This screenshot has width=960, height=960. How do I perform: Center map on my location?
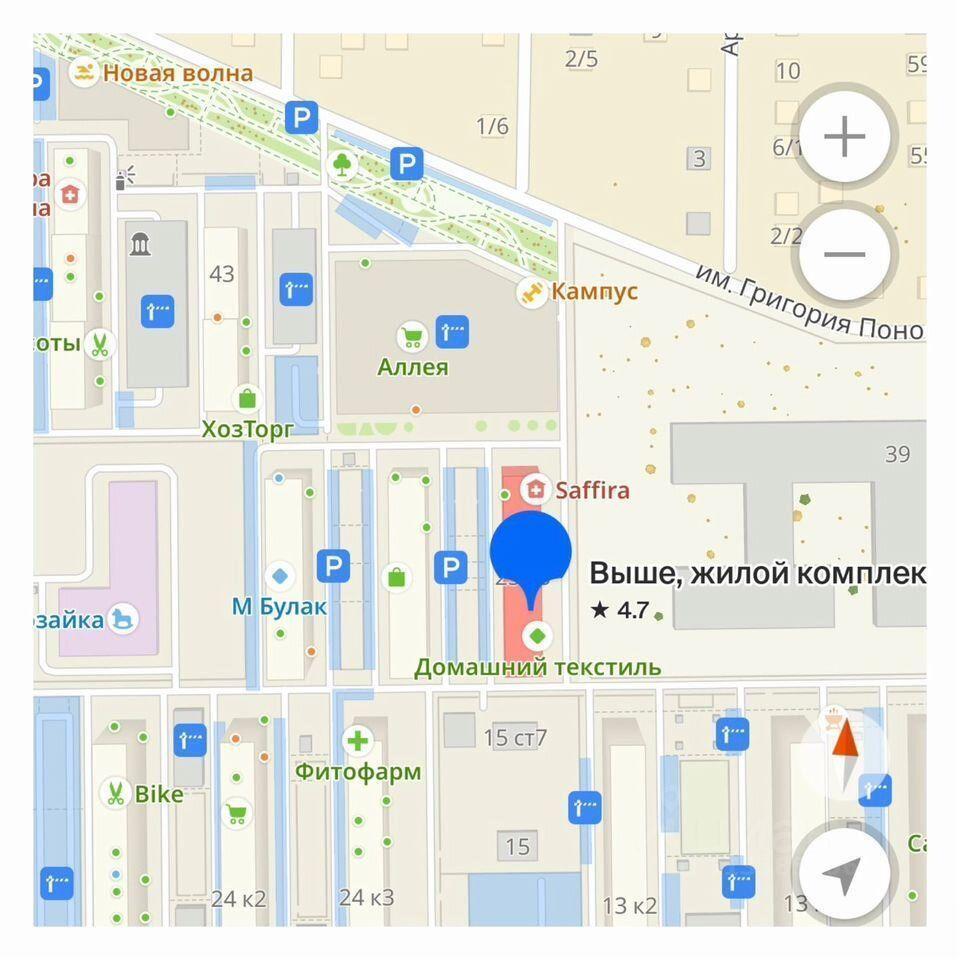[x=845, y=875]
